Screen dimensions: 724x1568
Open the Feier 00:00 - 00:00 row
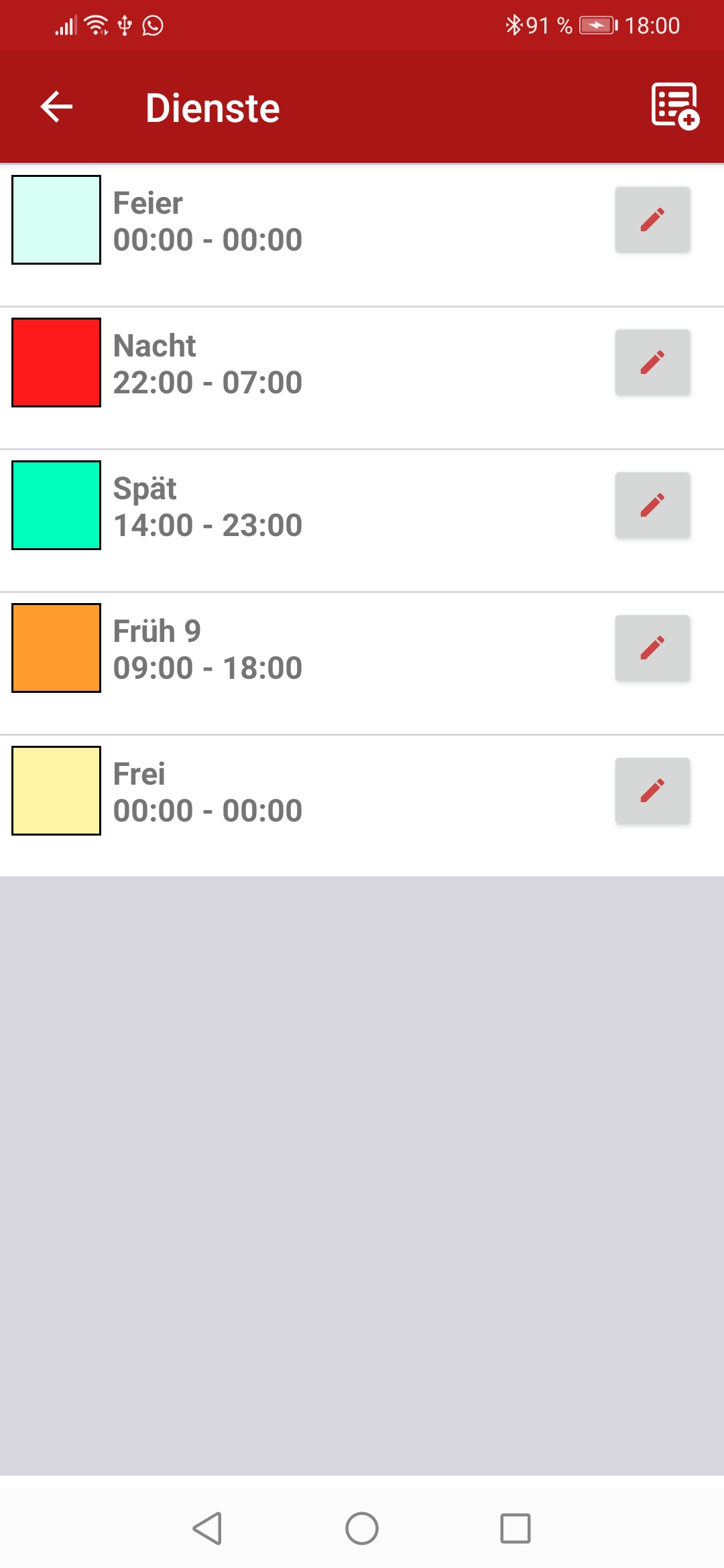(362, 235)
